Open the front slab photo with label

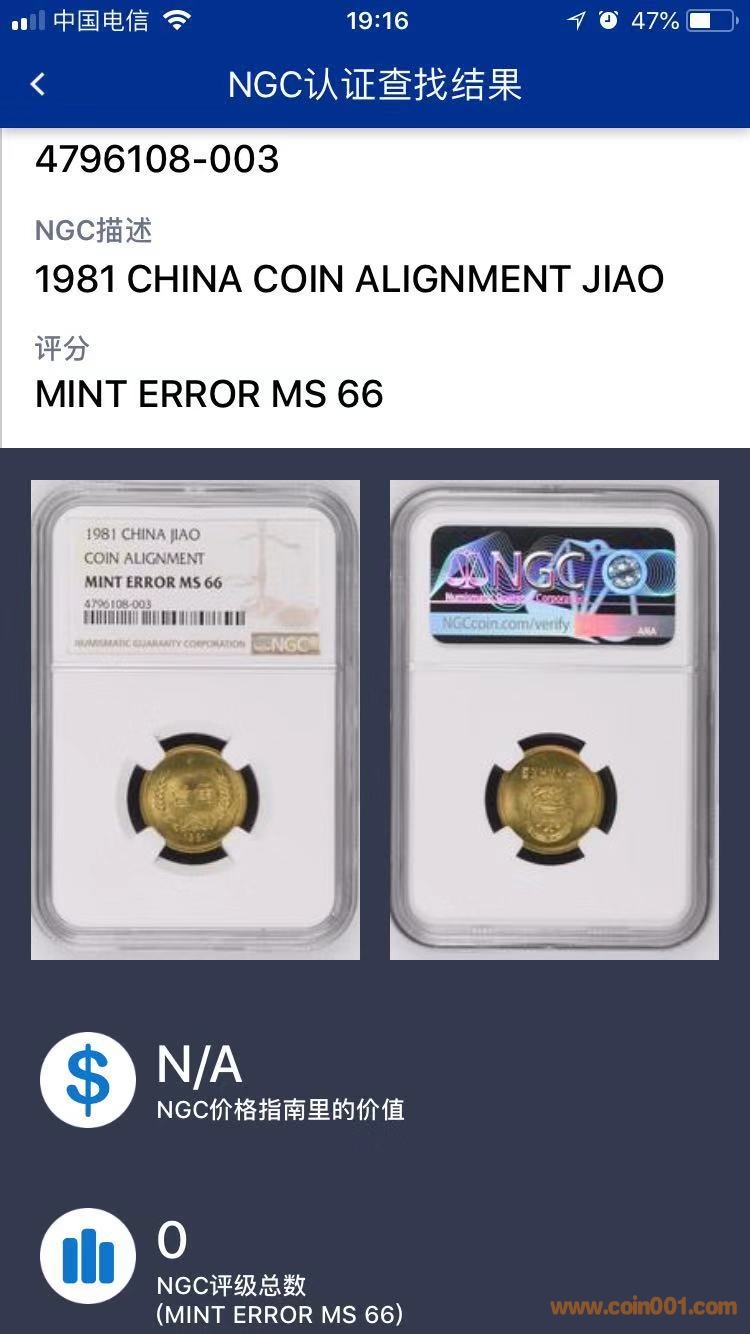tap(195, 720)
